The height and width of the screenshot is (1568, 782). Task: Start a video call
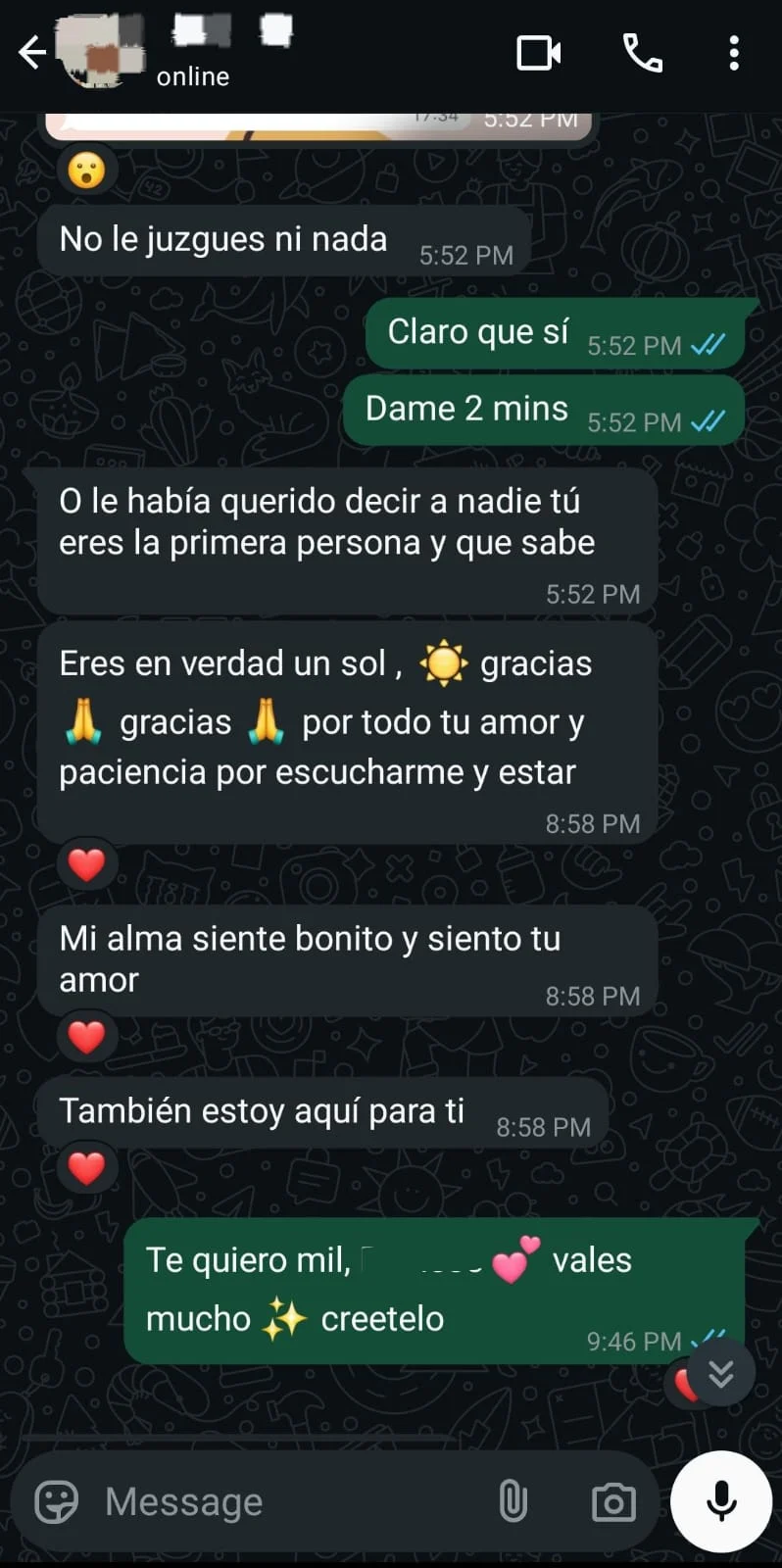(x=537, y=54)
